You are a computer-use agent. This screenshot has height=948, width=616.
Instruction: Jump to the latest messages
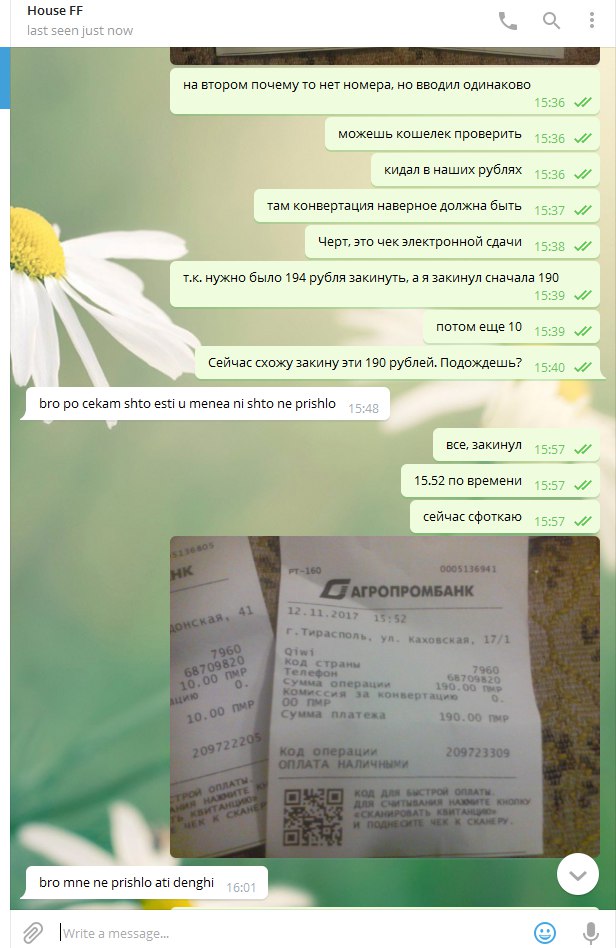[577, 874]
